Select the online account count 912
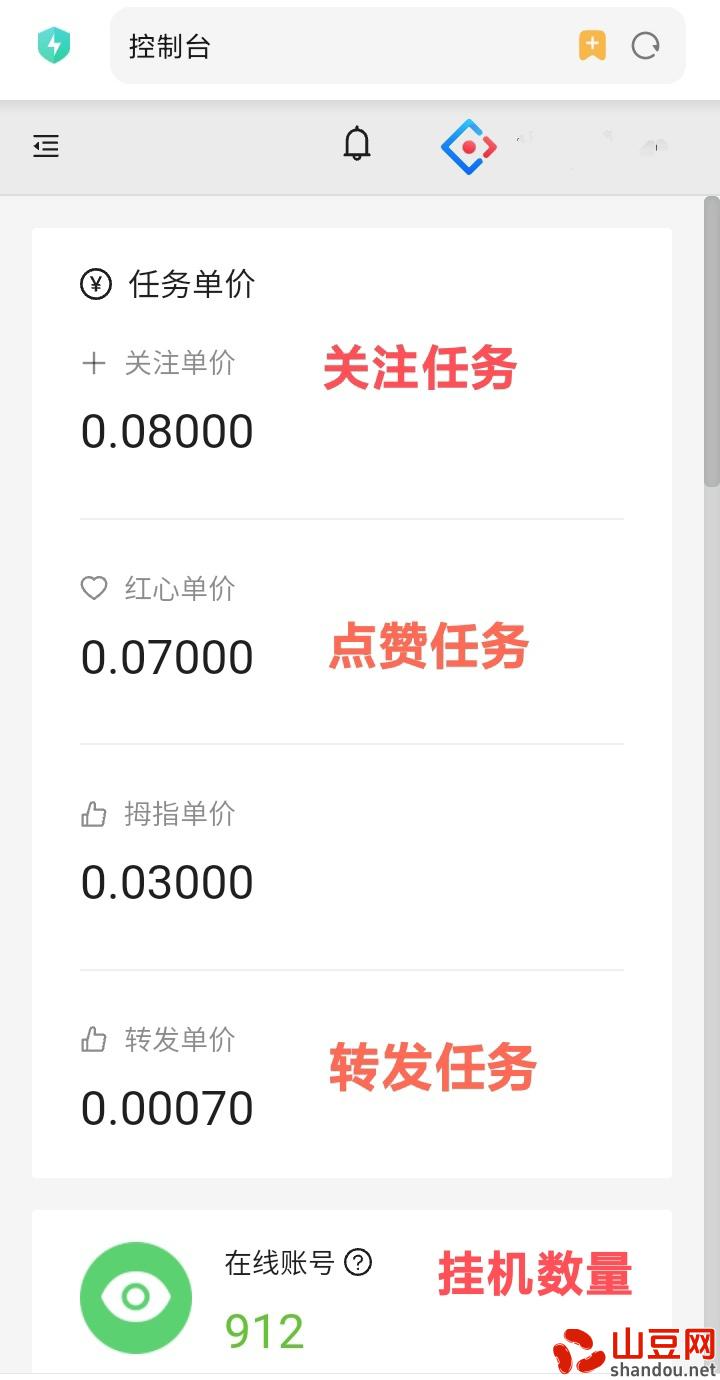This screenshot has height=1380, width=720. tap(263, 1330)
